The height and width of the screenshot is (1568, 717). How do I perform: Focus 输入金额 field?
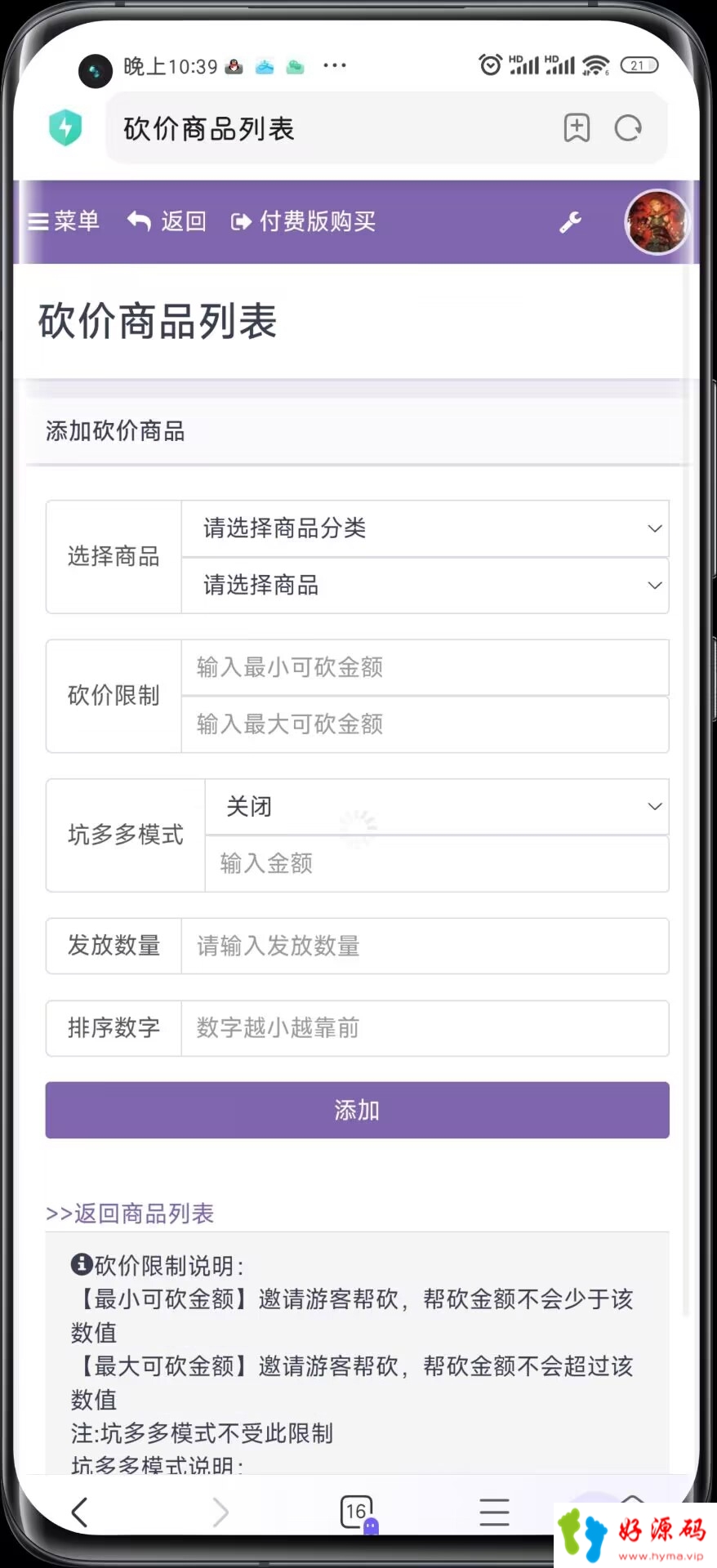pyautogui.click(x=437, y=863)
